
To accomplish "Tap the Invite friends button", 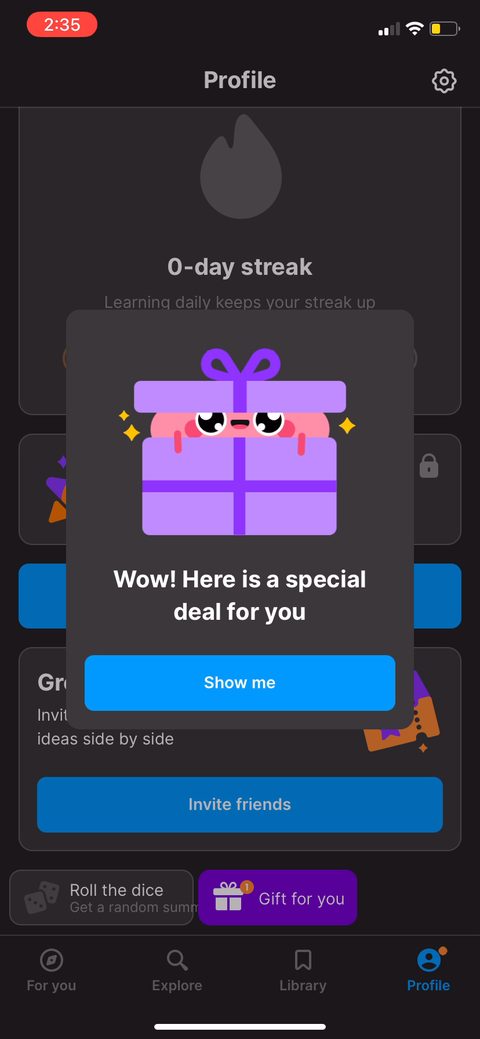I will click(239, 804).
